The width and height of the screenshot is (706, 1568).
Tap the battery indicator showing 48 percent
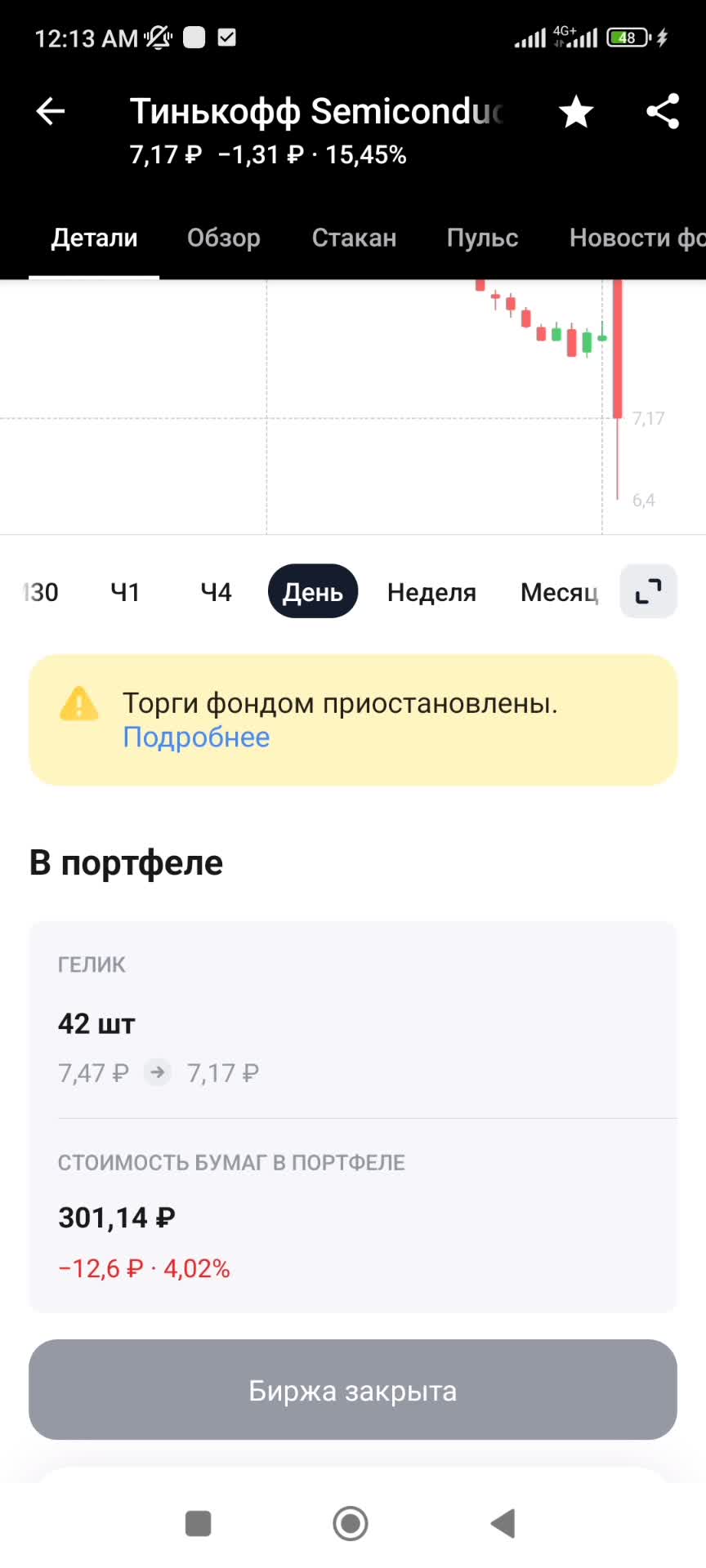click(624, 37)
